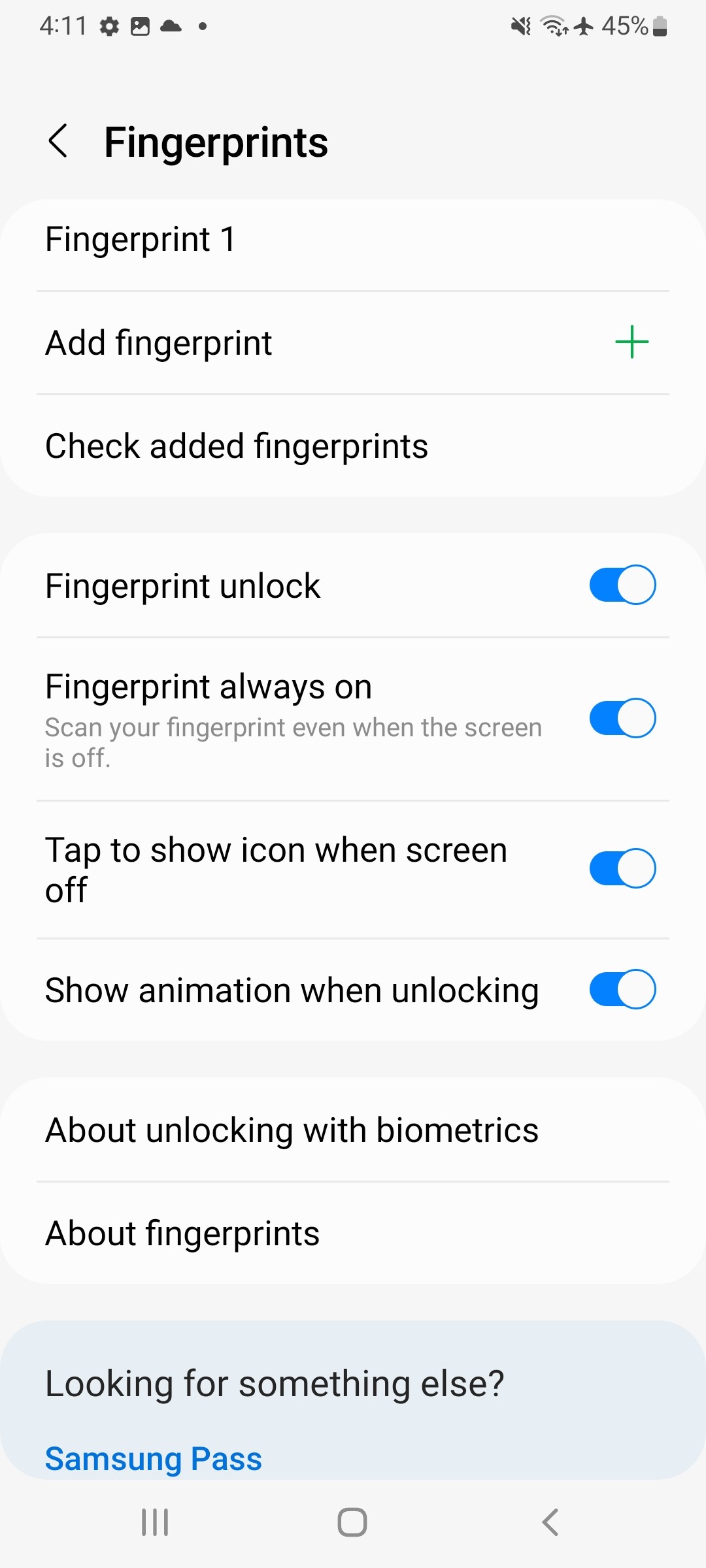706x1568 pixels.
Task: Turn off Fingerprint unlock
Action: pyautogui.click(x=622, y=585)
